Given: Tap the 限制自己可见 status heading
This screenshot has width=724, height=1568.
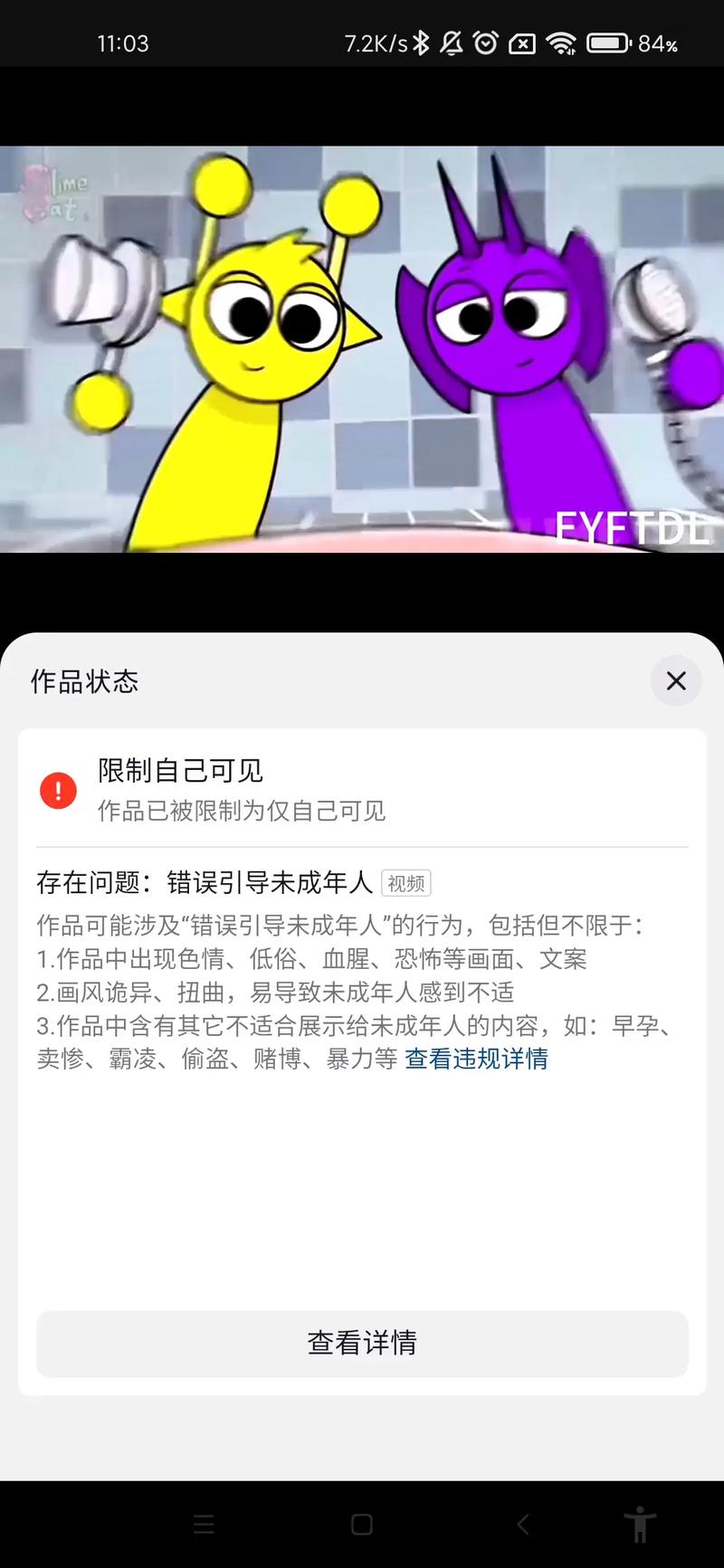Looking at the screenshot, I should coord(179,770).
